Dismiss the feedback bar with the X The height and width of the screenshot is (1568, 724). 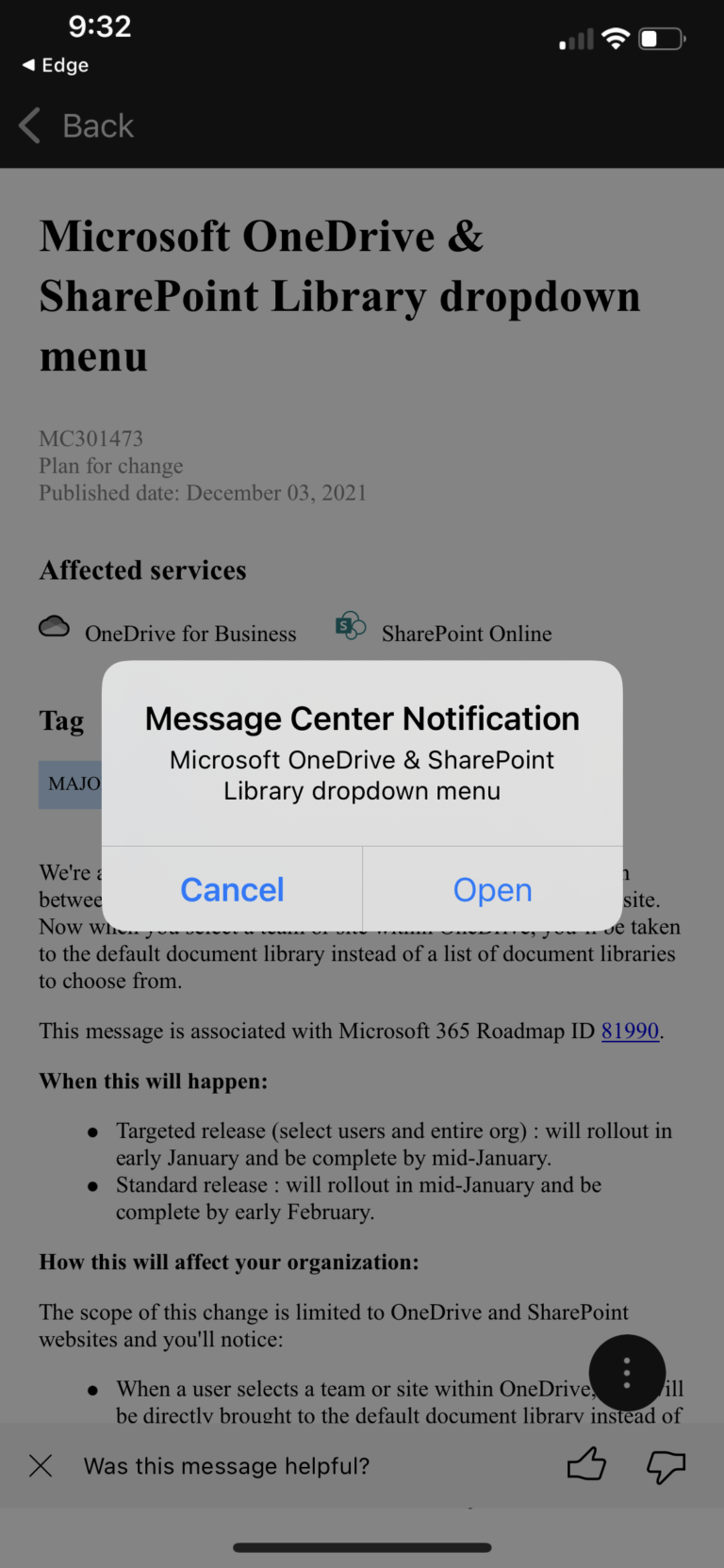pos(41,1466)
